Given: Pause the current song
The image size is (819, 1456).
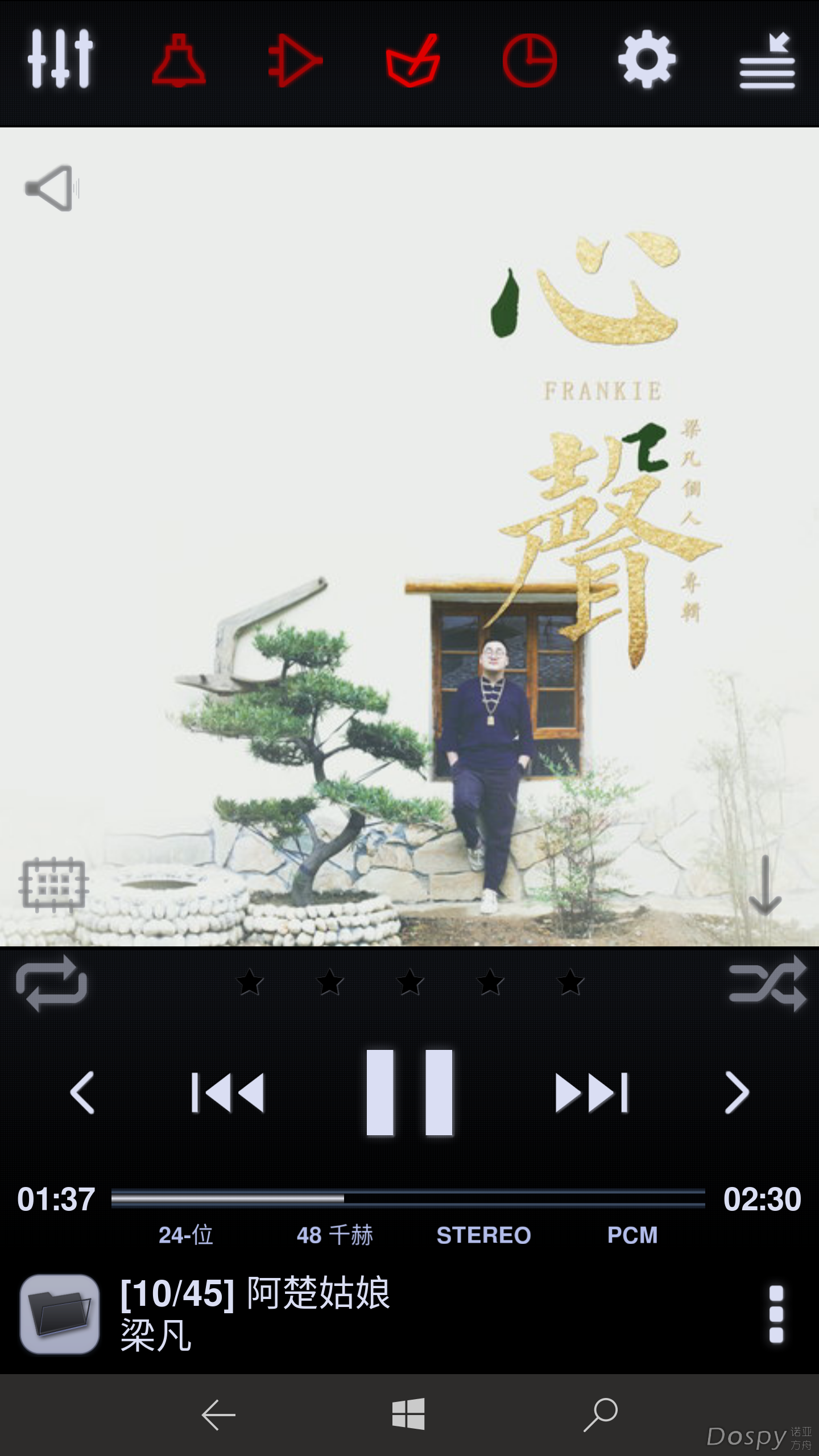Looking at the screenshot, I should click(x=409, y=1092).
